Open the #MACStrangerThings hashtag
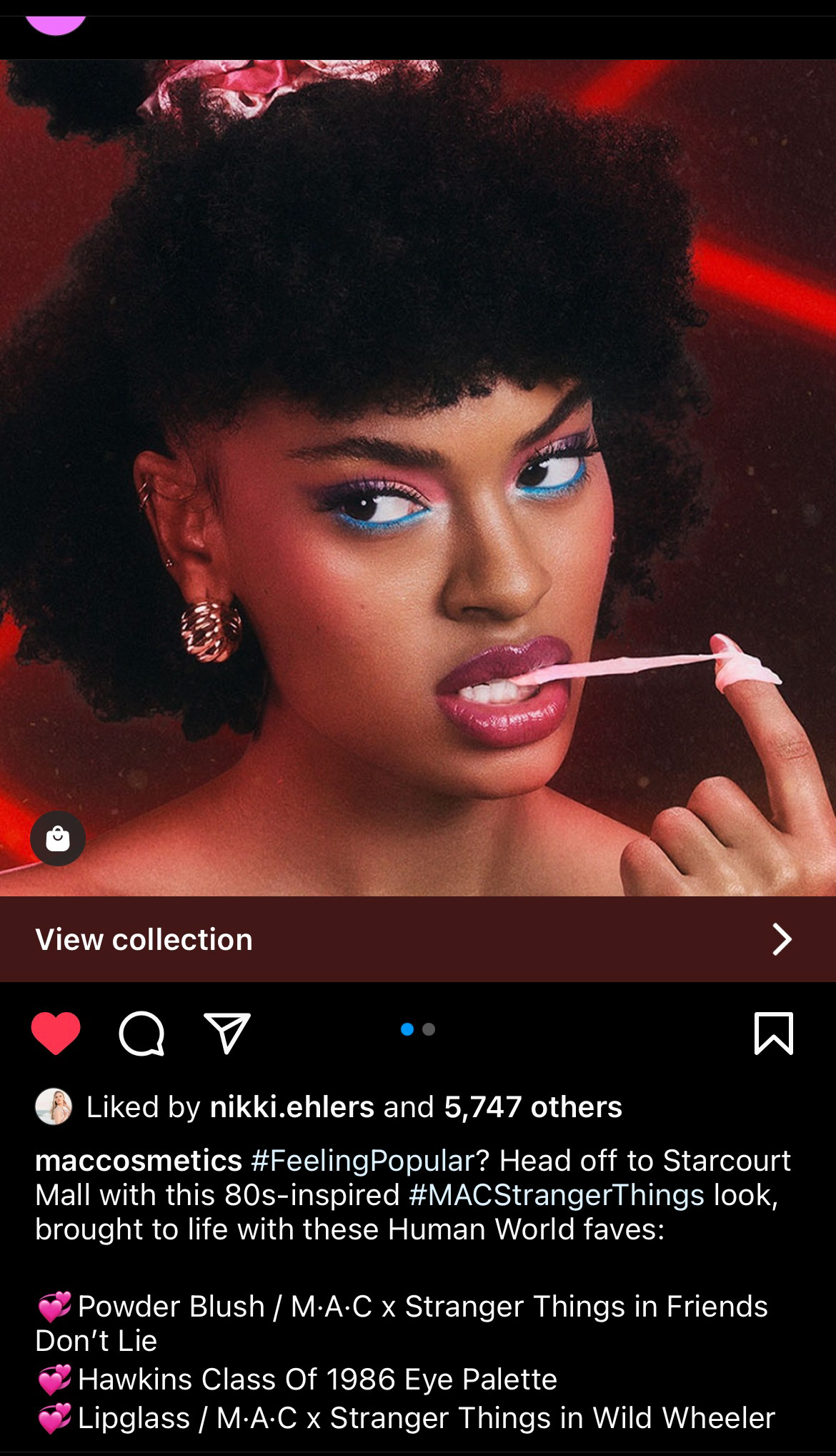The height and width of the screenshot is (1456, 836). pyautogui.click(x=557, y=1194)
